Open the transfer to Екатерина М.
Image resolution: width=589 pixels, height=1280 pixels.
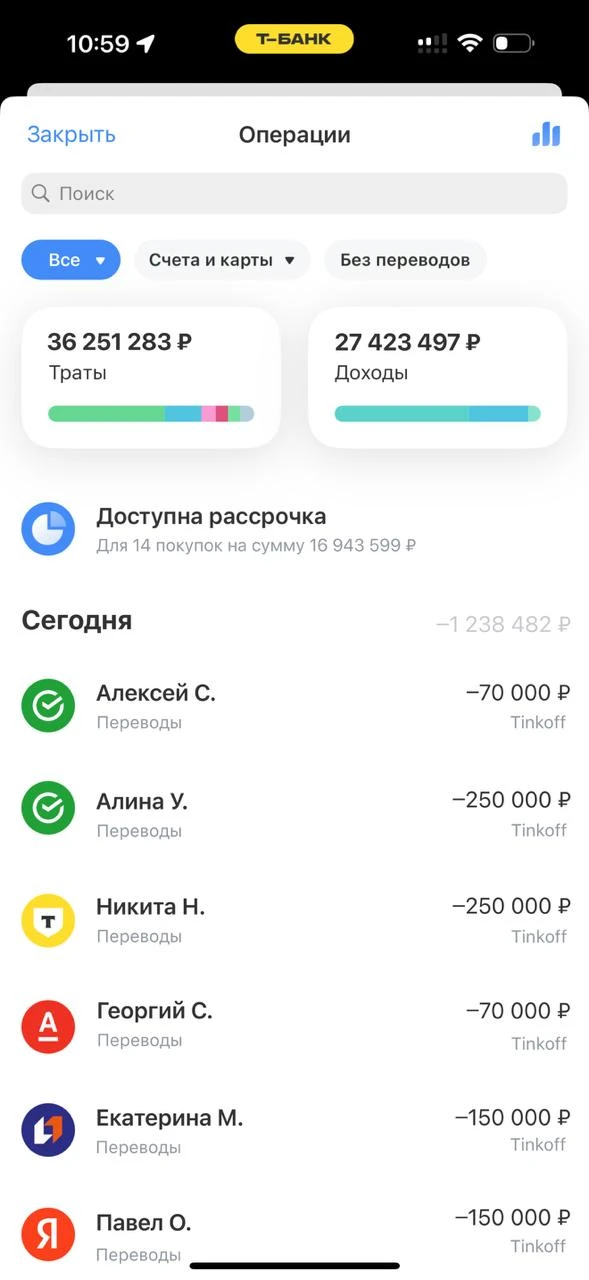[x=294, y=1130]
